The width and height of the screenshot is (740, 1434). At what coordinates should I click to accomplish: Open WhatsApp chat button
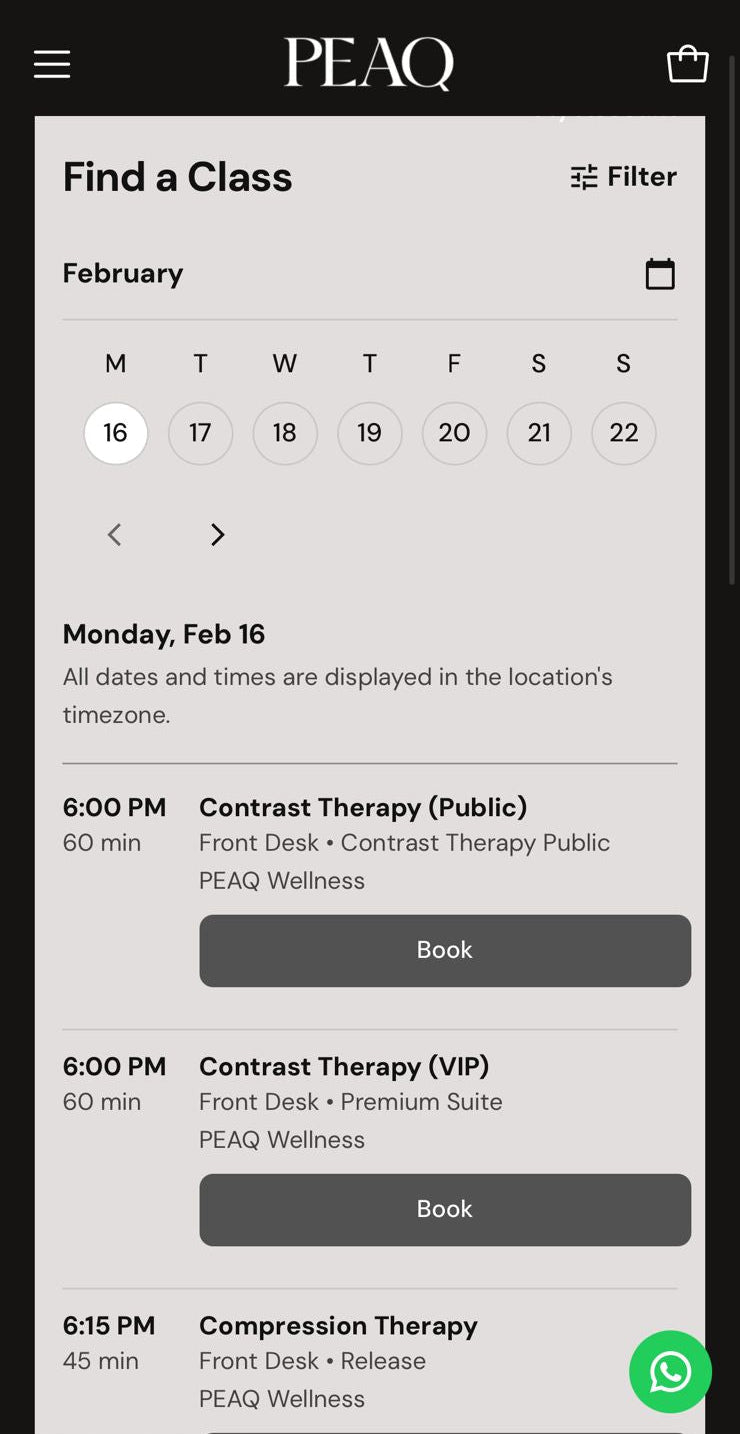(670, 1372)
